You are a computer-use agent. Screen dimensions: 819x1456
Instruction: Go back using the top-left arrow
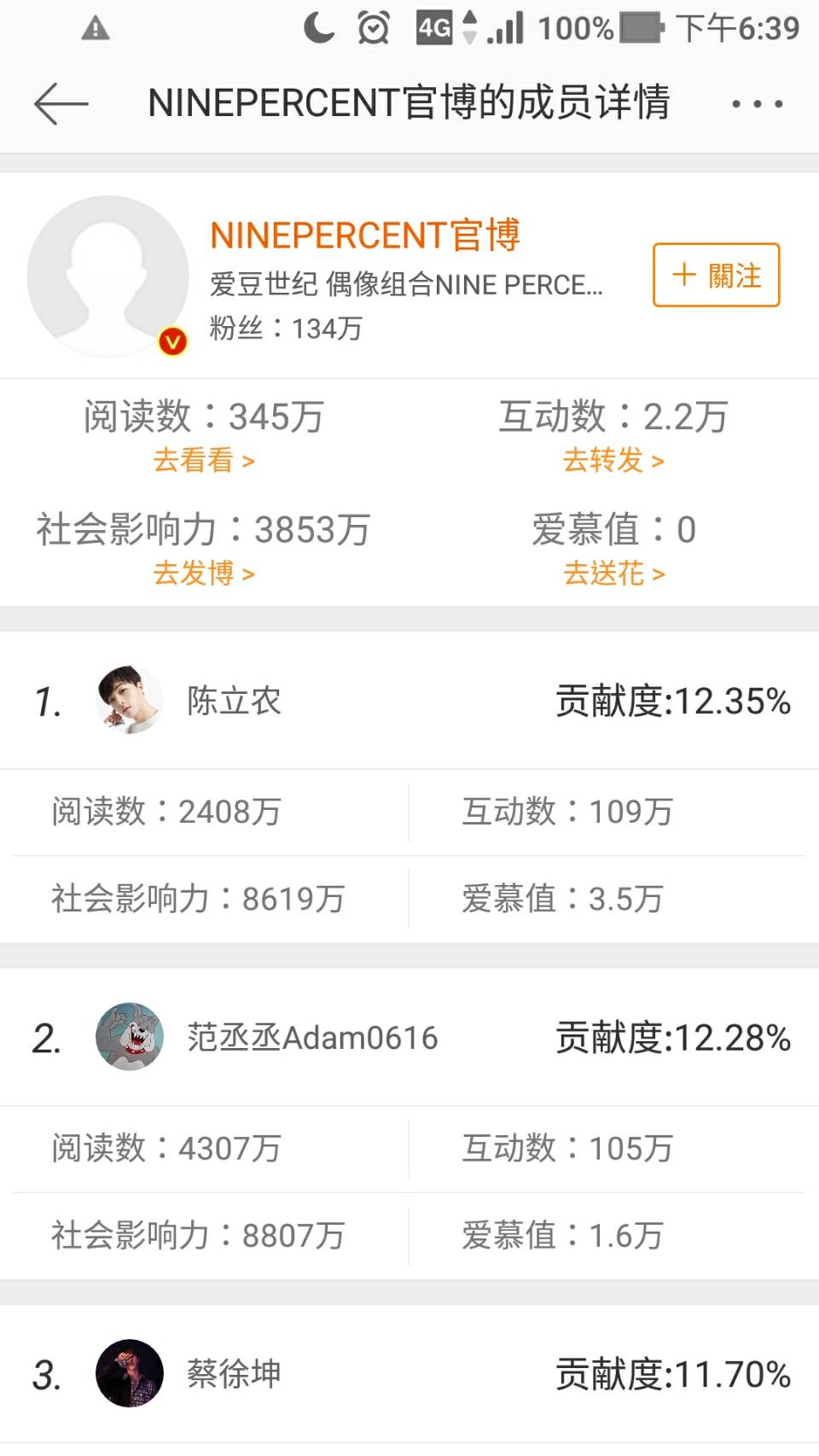[x=61, y=104]
